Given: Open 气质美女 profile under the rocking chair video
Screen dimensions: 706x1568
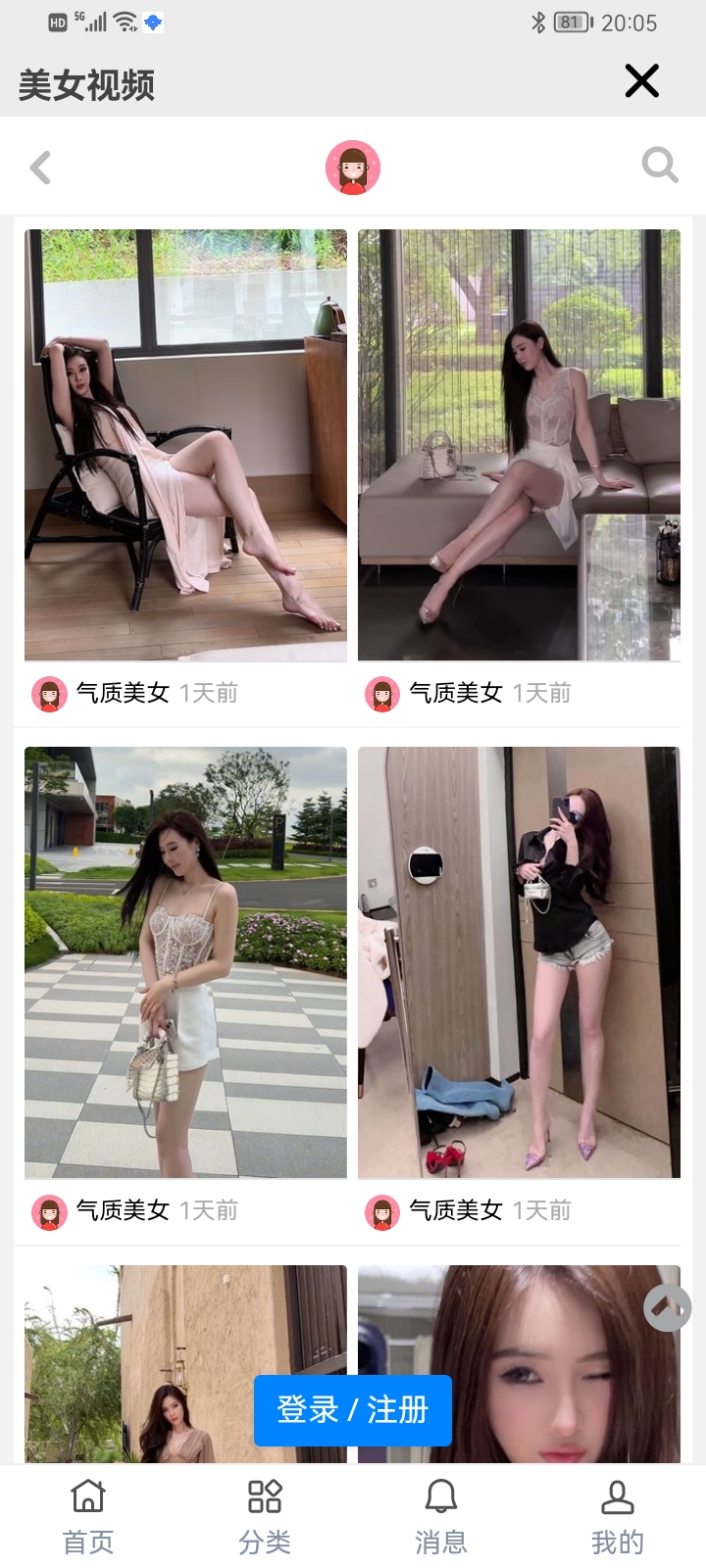Looking at the screenshot, I should click(x=123, y=694).
